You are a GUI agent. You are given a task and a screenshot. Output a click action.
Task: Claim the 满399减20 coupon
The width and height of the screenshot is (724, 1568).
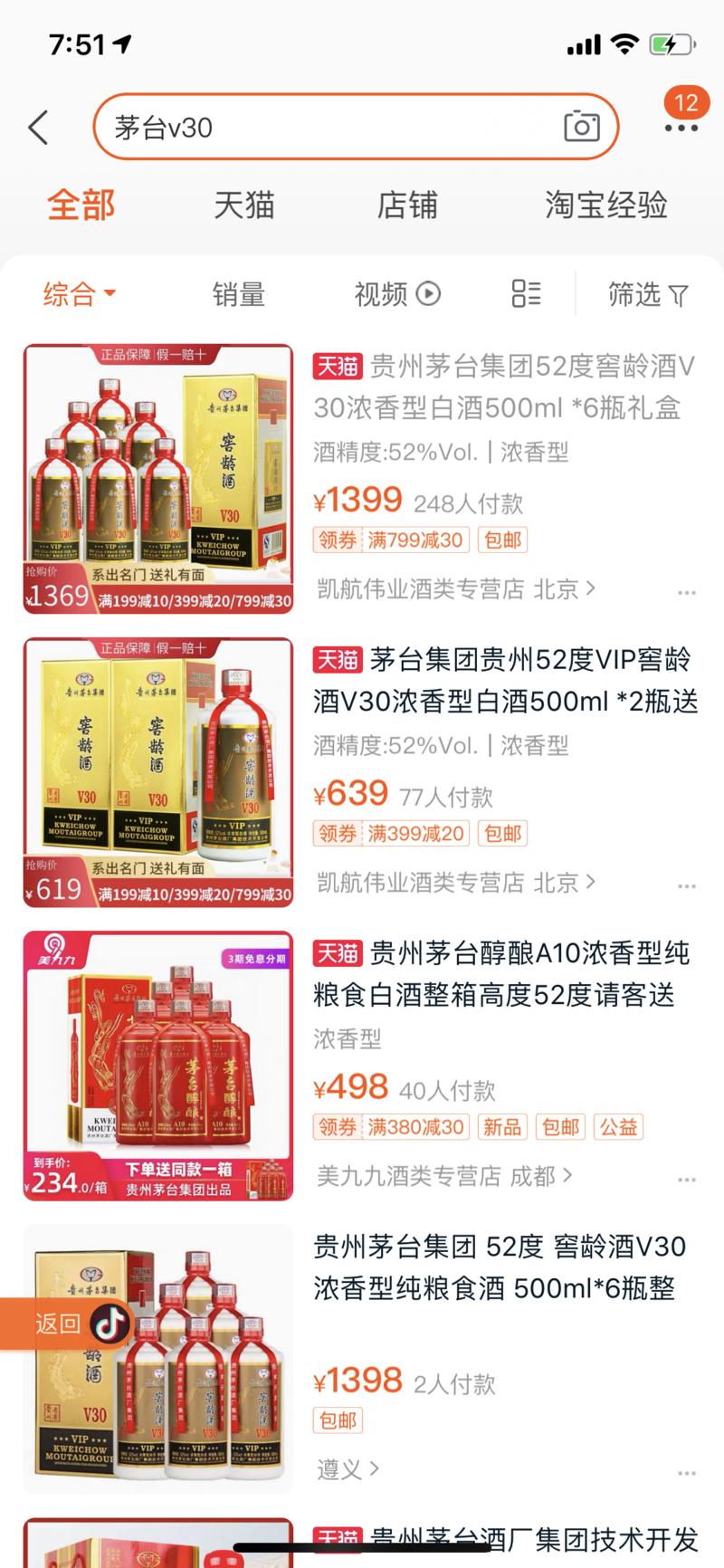[x=415, y=833]
